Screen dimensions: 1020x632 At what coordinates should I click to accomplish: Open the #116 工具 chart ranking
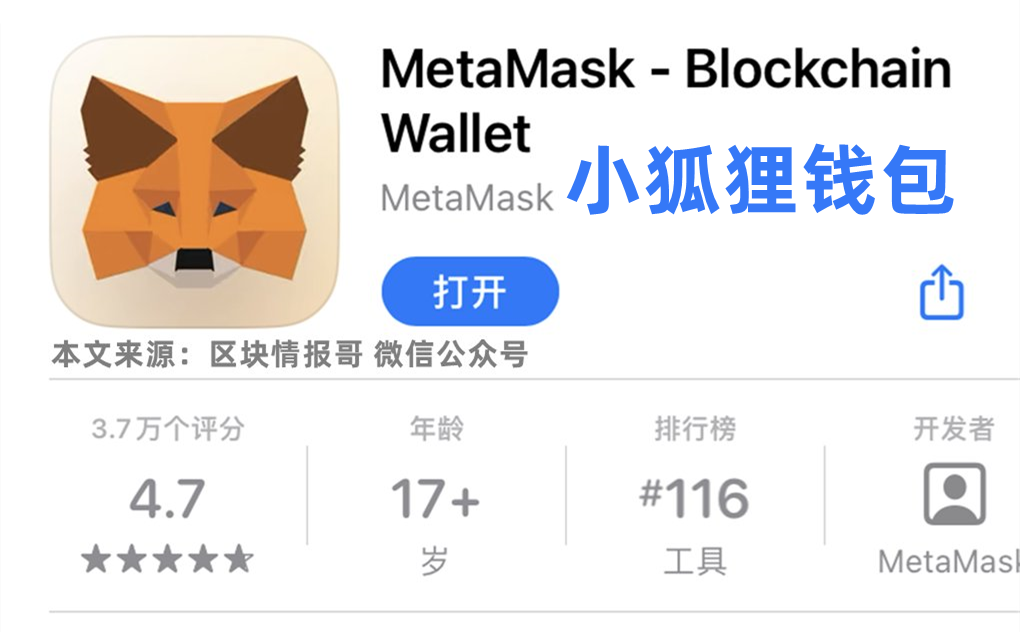click(x=694, y=499)
